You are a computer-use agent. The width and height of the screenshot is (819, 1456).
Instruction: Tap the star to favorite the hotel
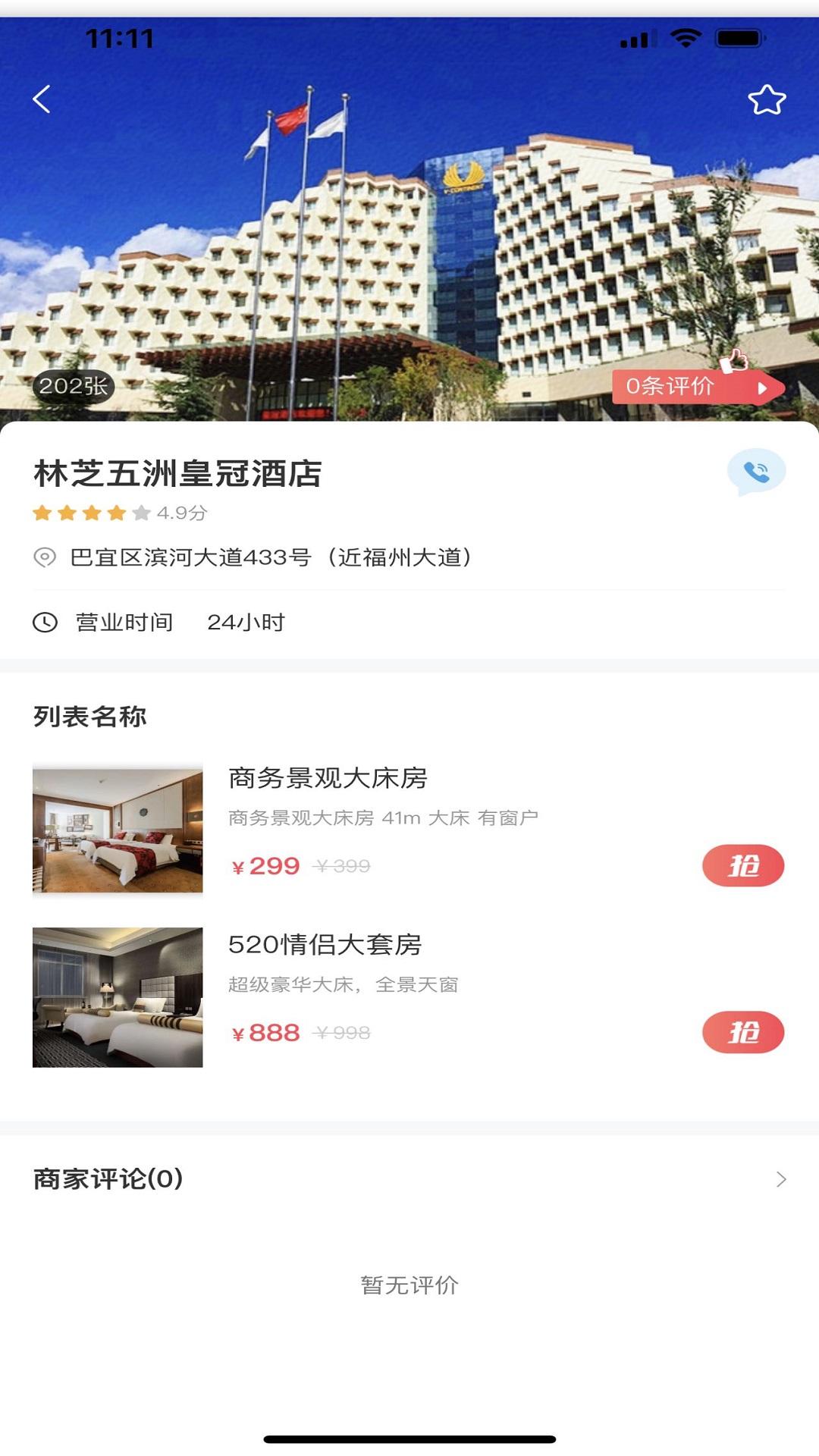click(768, 97)
